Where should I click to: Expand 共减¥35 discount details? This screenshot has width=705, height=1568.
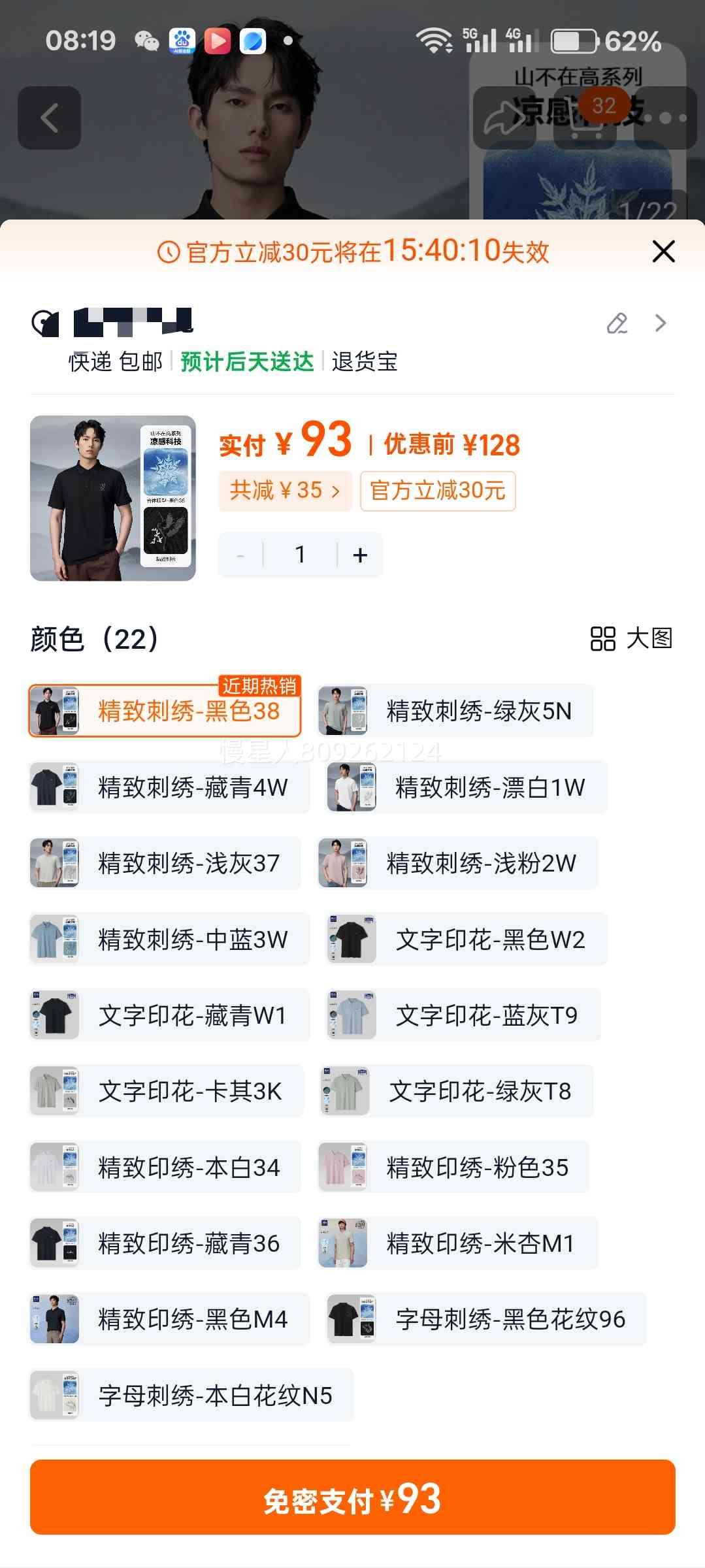[285, 491]
